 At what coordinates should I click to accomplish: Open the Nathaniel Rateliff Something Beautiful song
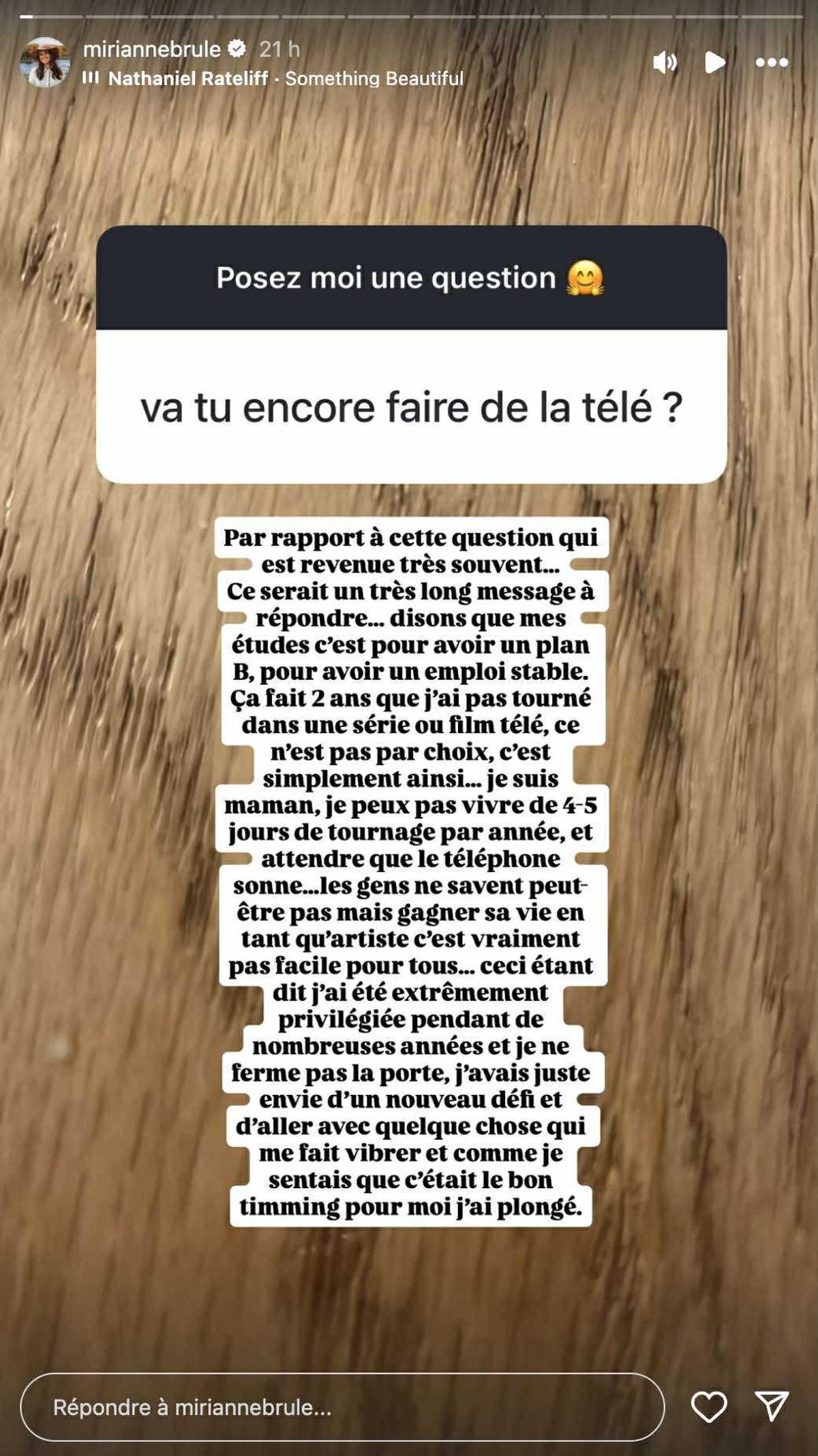pos(285,78)
